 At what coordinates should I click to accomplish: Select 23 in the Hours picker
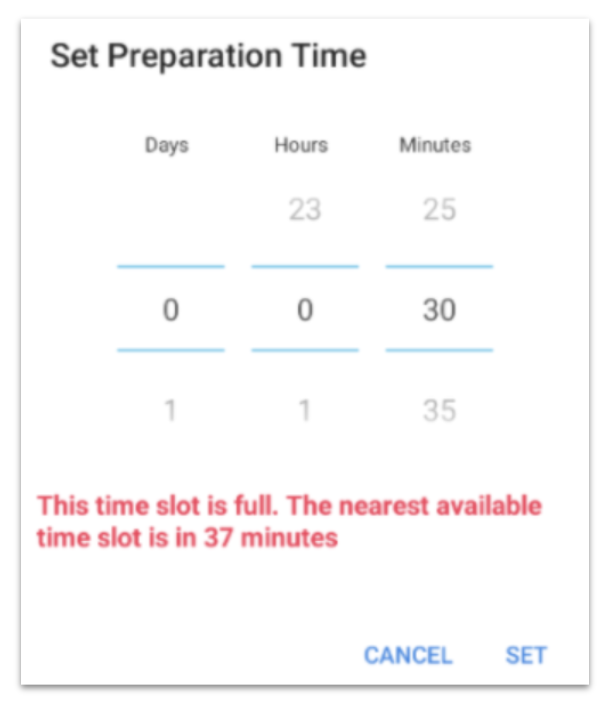click(304, 210)
